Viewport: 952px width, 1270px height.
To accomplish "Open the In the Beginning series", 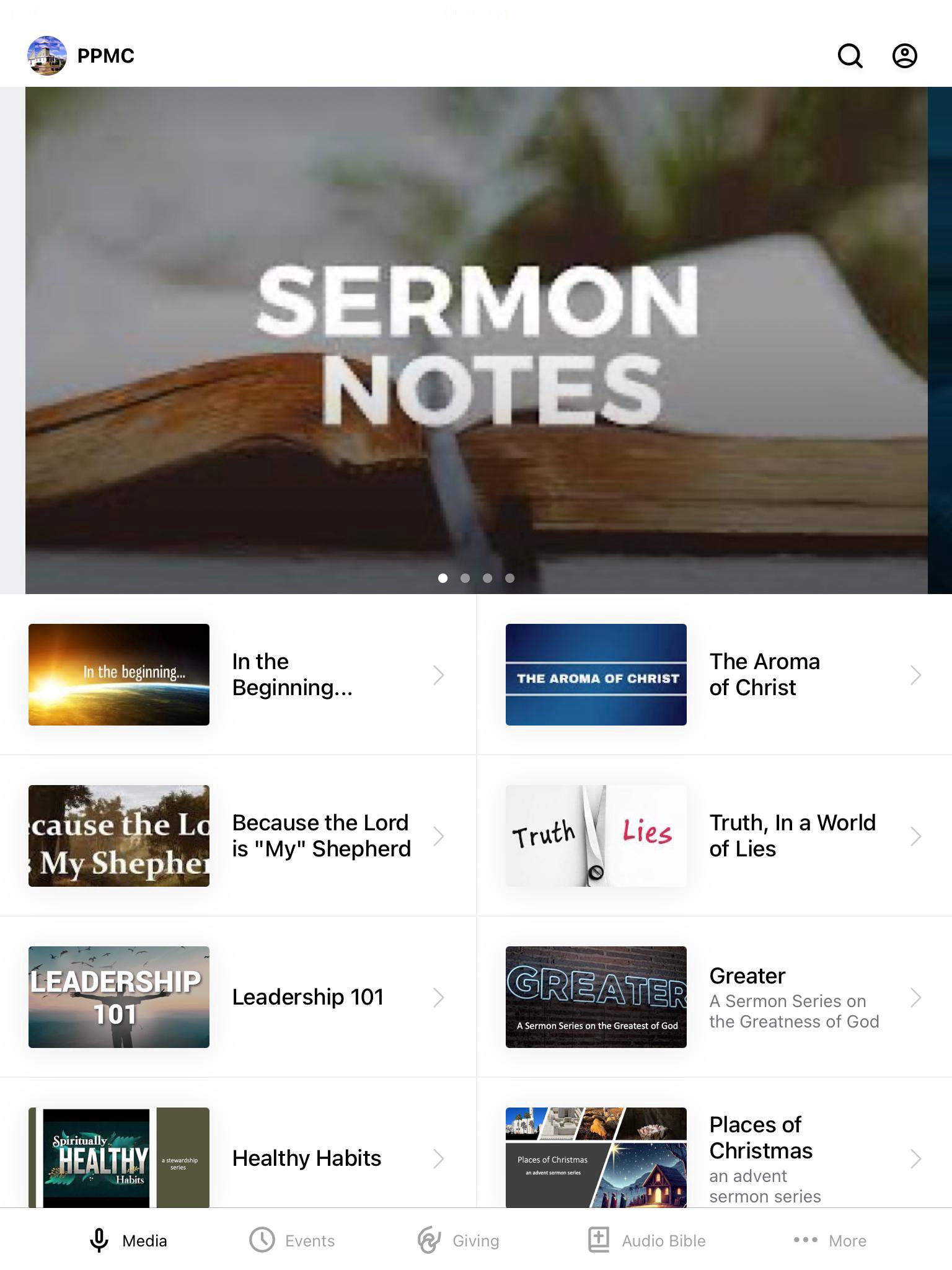I will point(238,675).
